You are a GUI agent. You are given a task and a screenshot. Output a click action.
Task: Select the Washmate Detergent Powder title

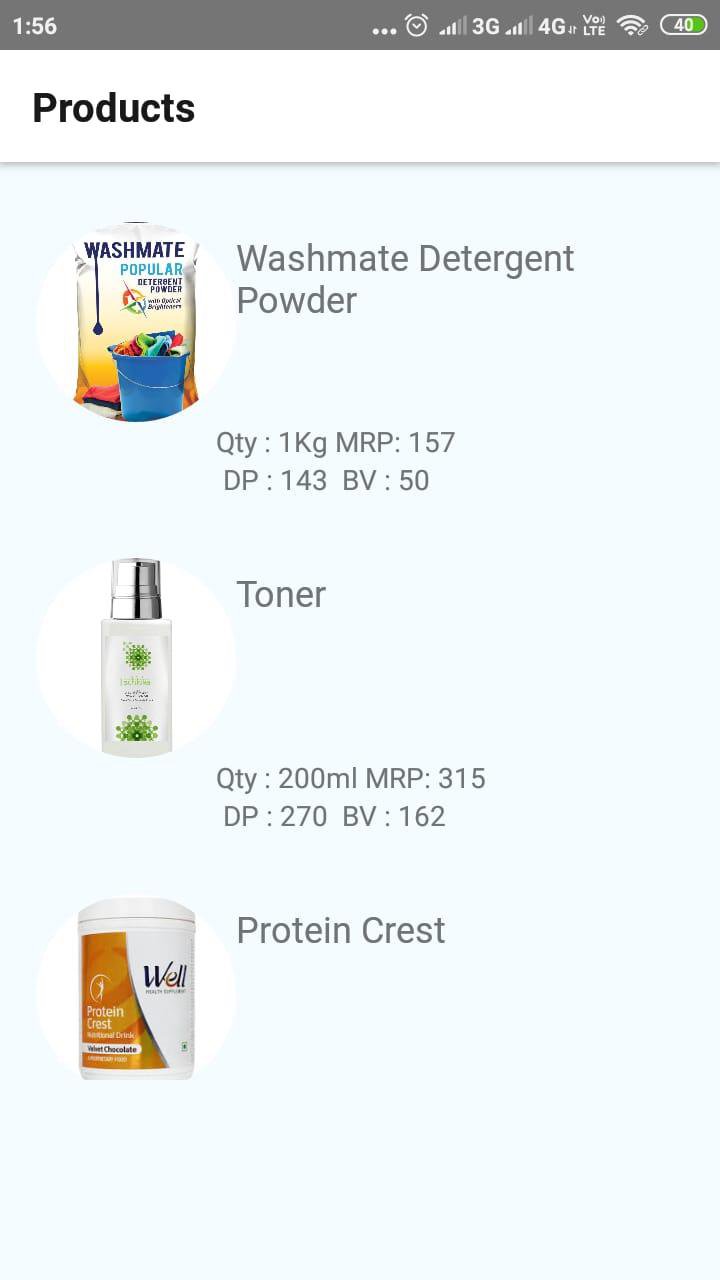(x=404, y=279)
